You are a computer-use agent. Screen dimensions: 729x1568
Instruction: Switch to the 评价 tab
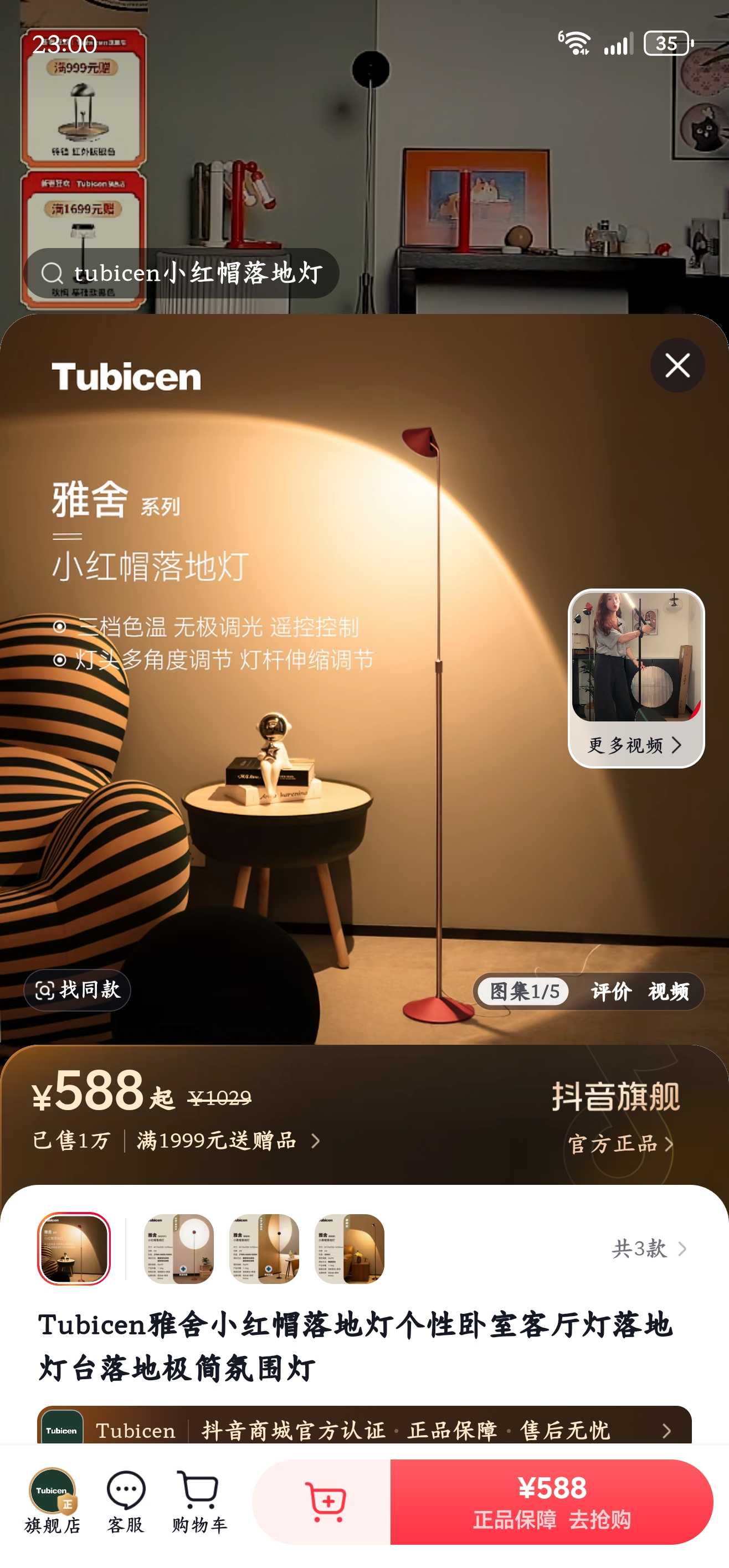(611, 992)
